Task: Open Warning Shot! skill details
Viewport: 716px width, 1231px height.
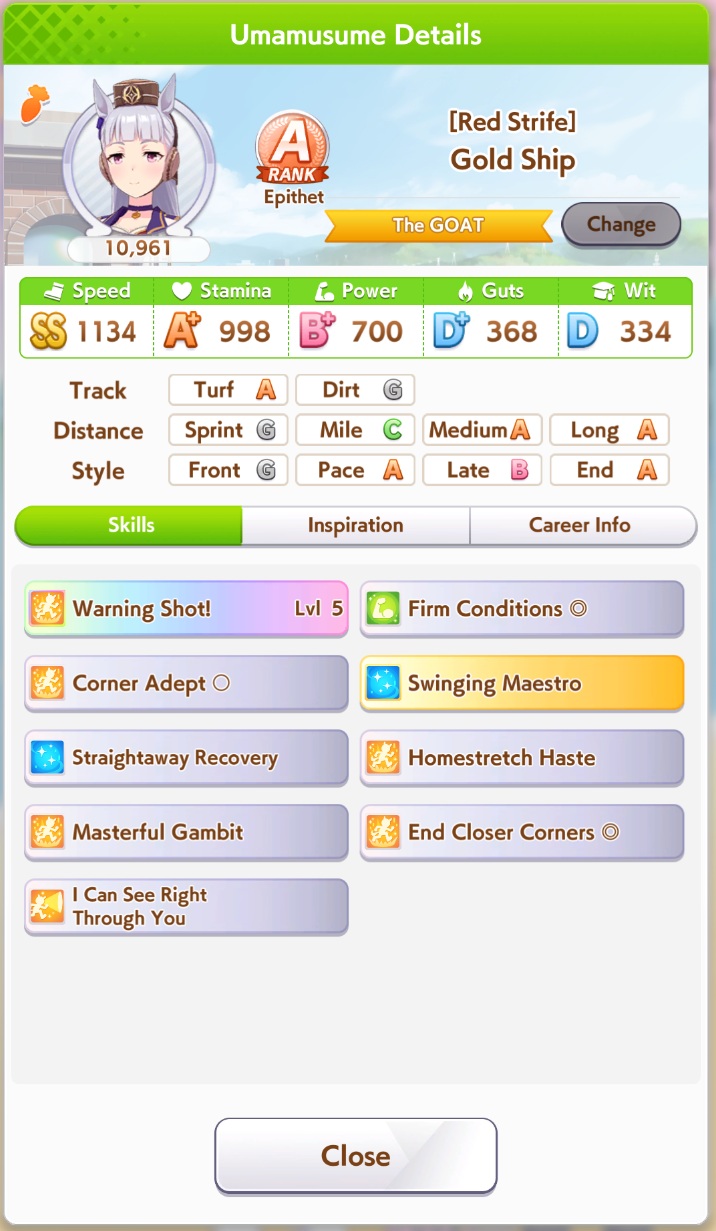Action: coord(186,609)
